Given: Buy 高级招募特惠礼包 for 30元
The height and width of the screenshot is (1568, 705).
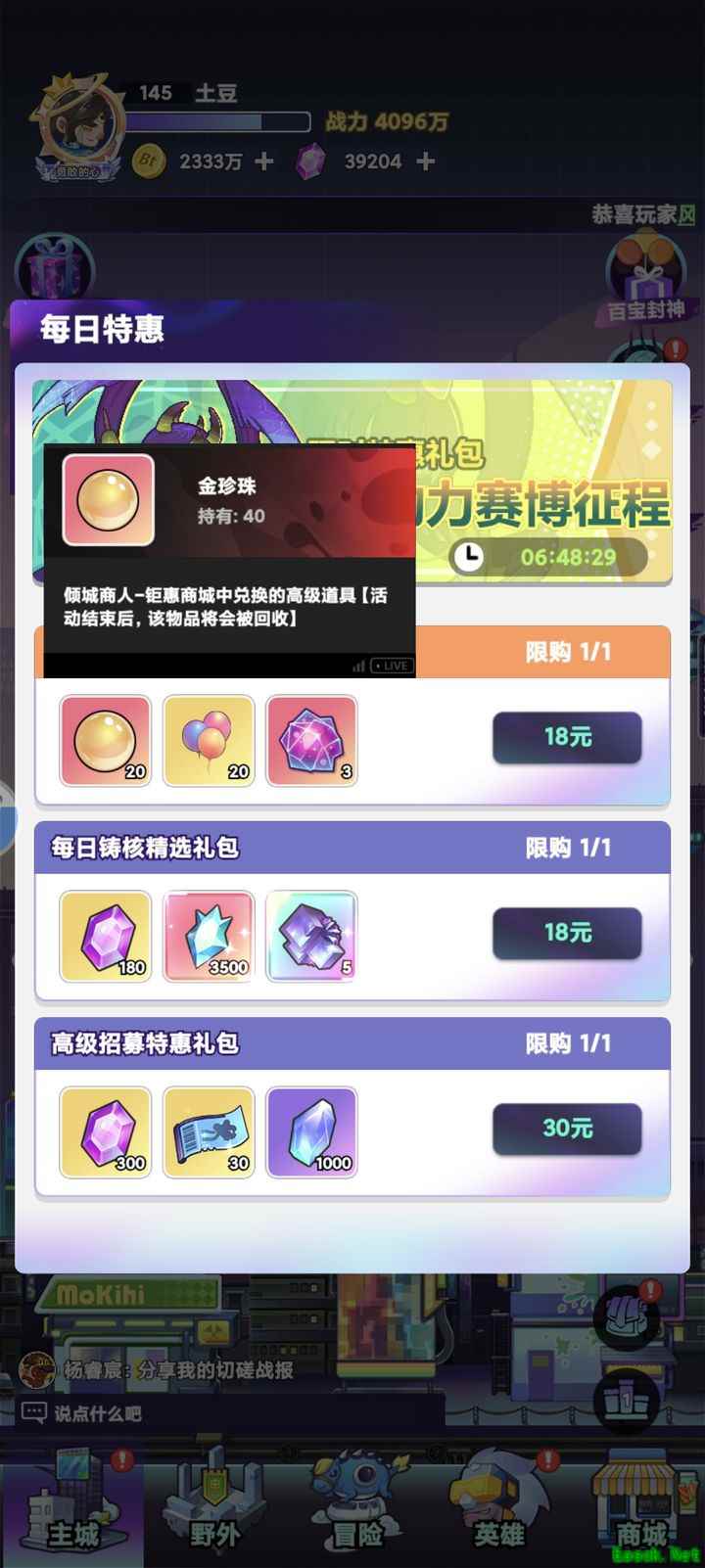Looking at the screenshot, I should pyautogui.click(x=567, y=1129).
